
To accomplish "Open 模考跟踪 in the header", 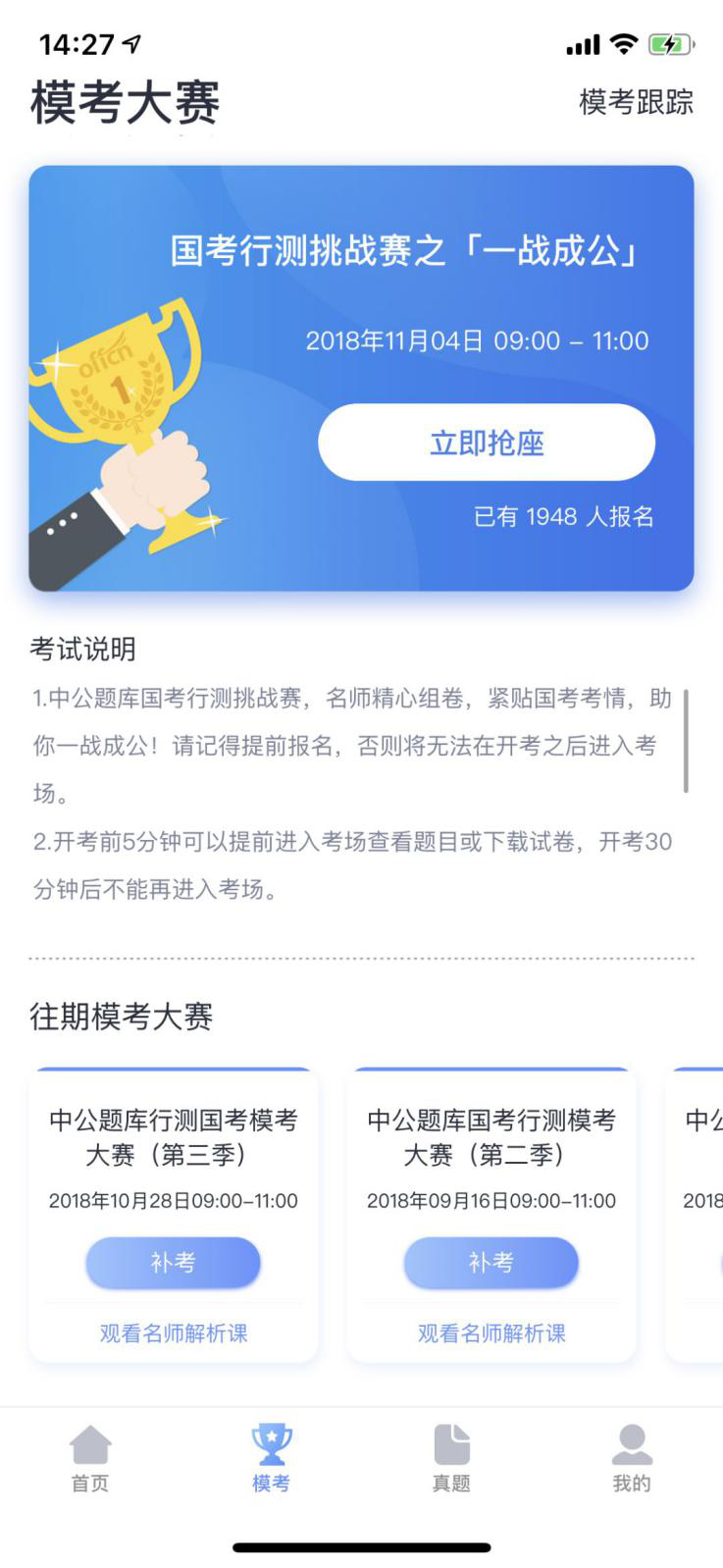I will tap(636, 102).
